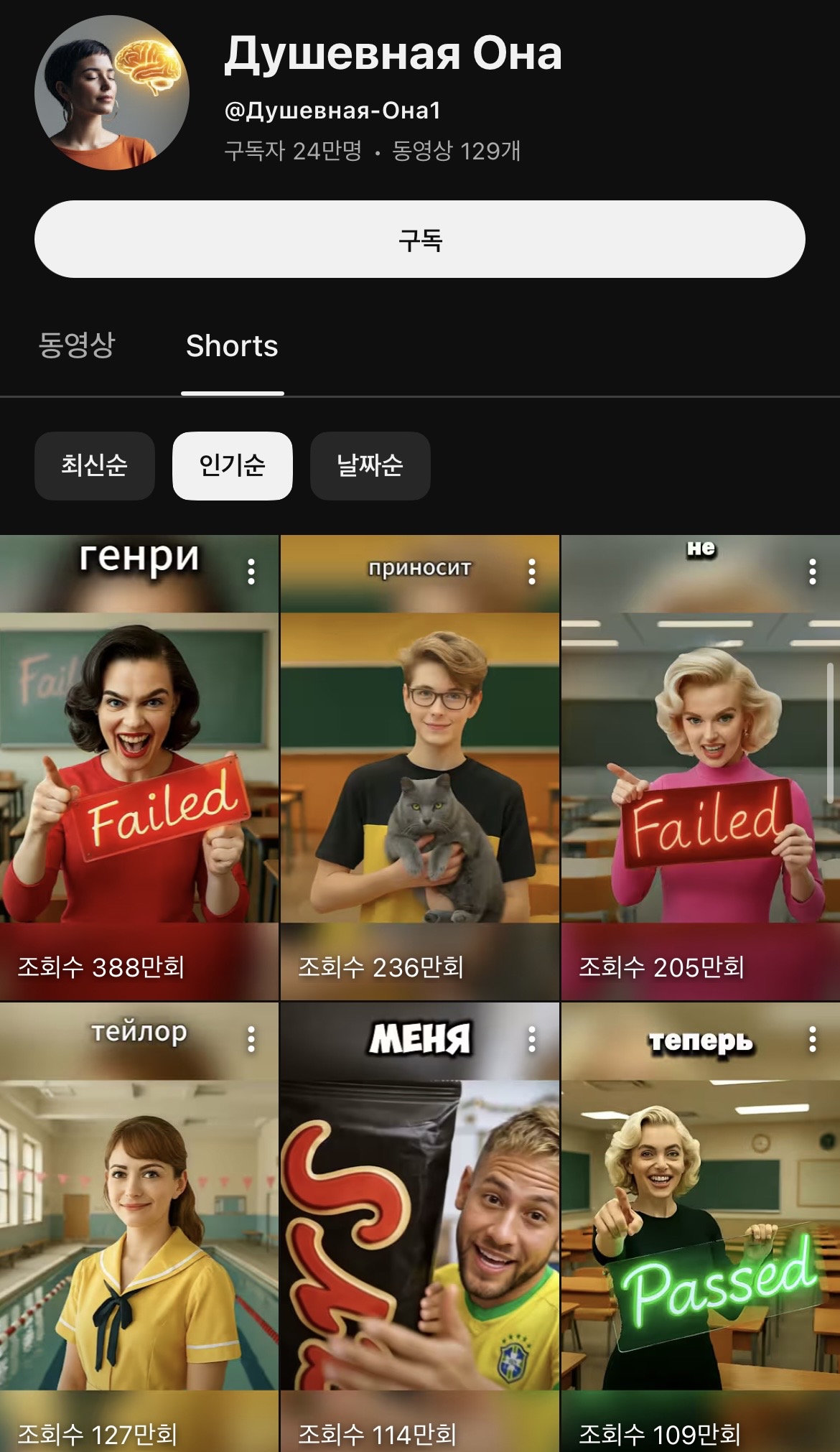Open the overflow menu on МЕНЯ short
Viewport: 840px width, 1452px height.
pos(532,1039)
